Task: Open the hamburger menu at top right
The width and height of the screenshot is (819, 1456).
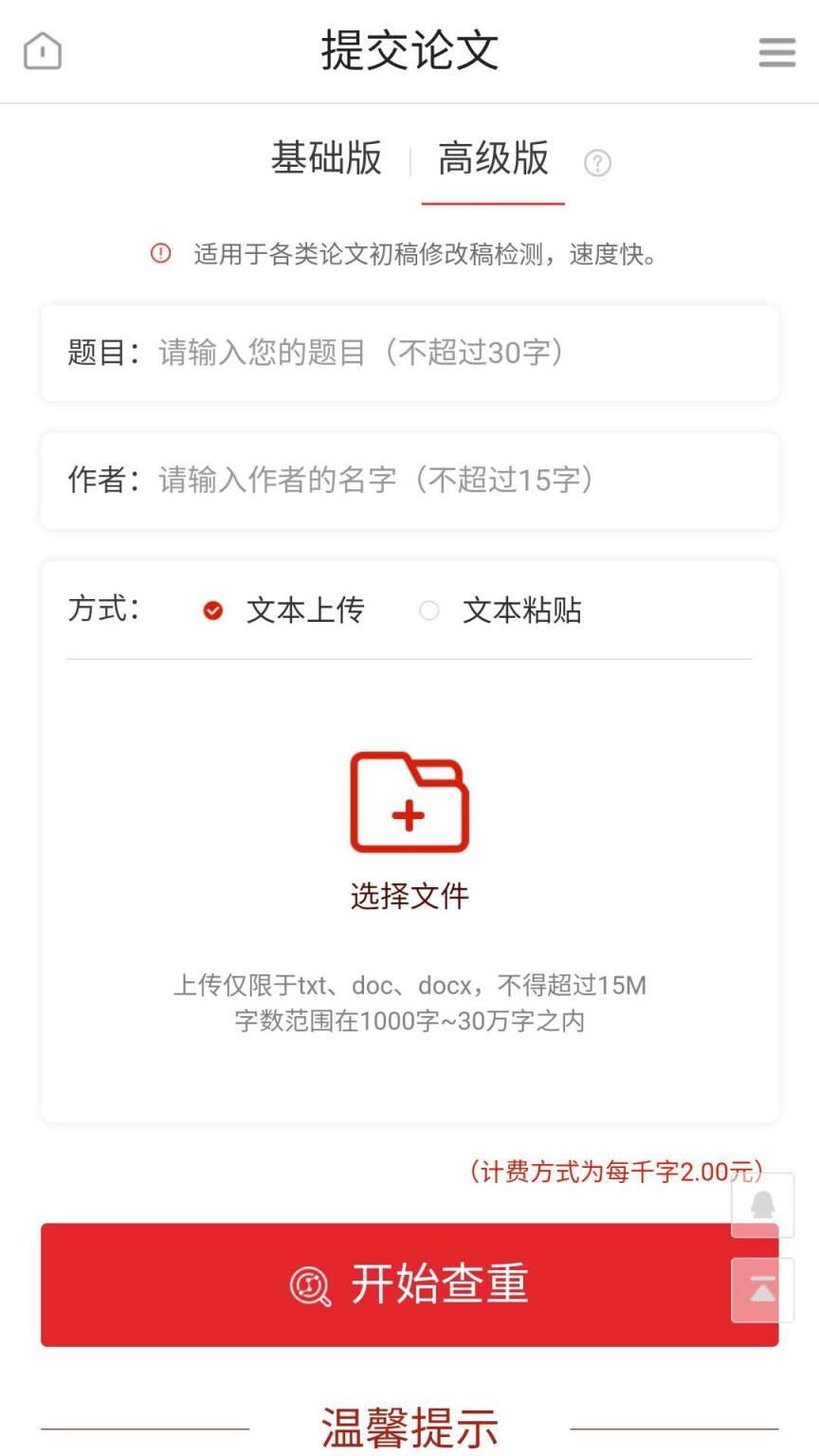Action: 776,52
